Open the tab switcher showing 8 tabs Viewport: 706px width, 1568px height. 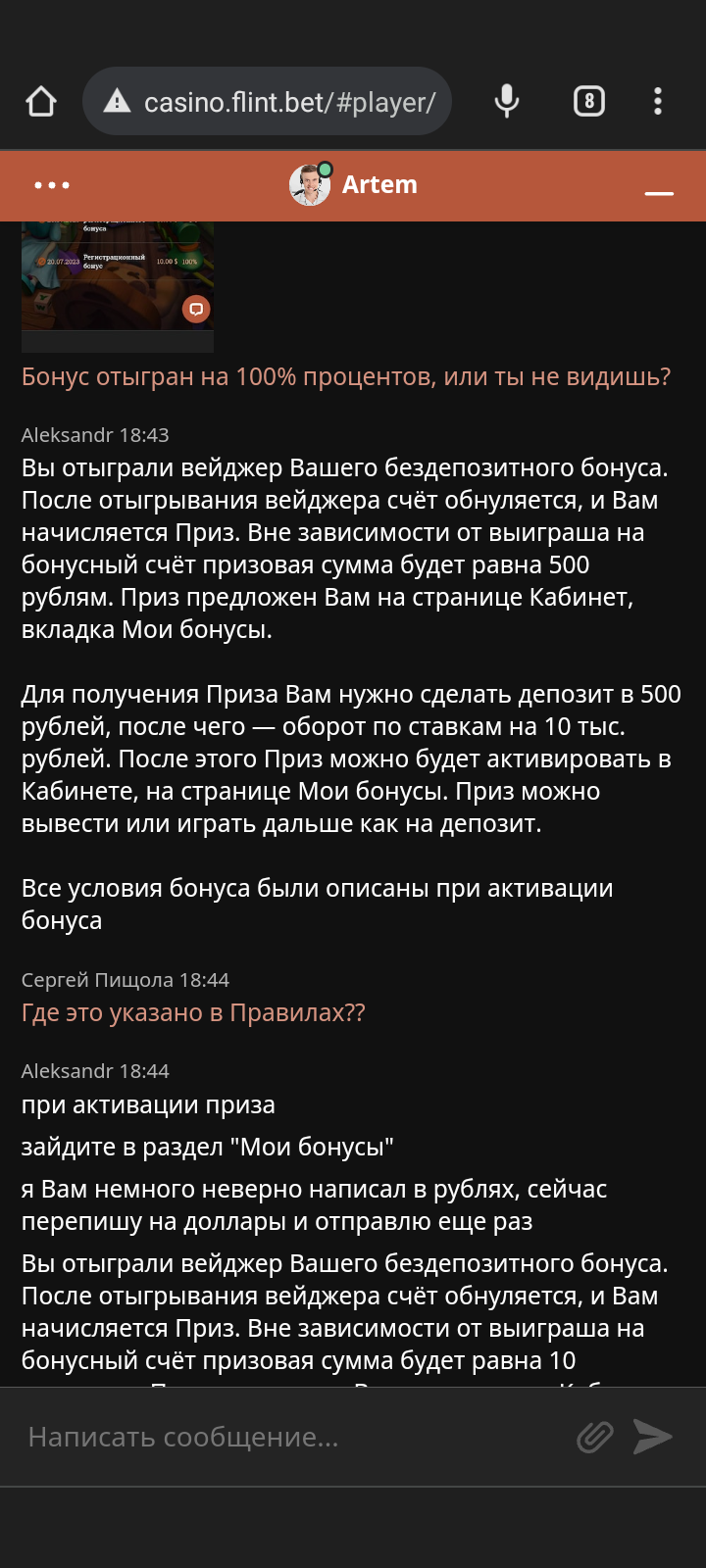(x=588, y=101)
